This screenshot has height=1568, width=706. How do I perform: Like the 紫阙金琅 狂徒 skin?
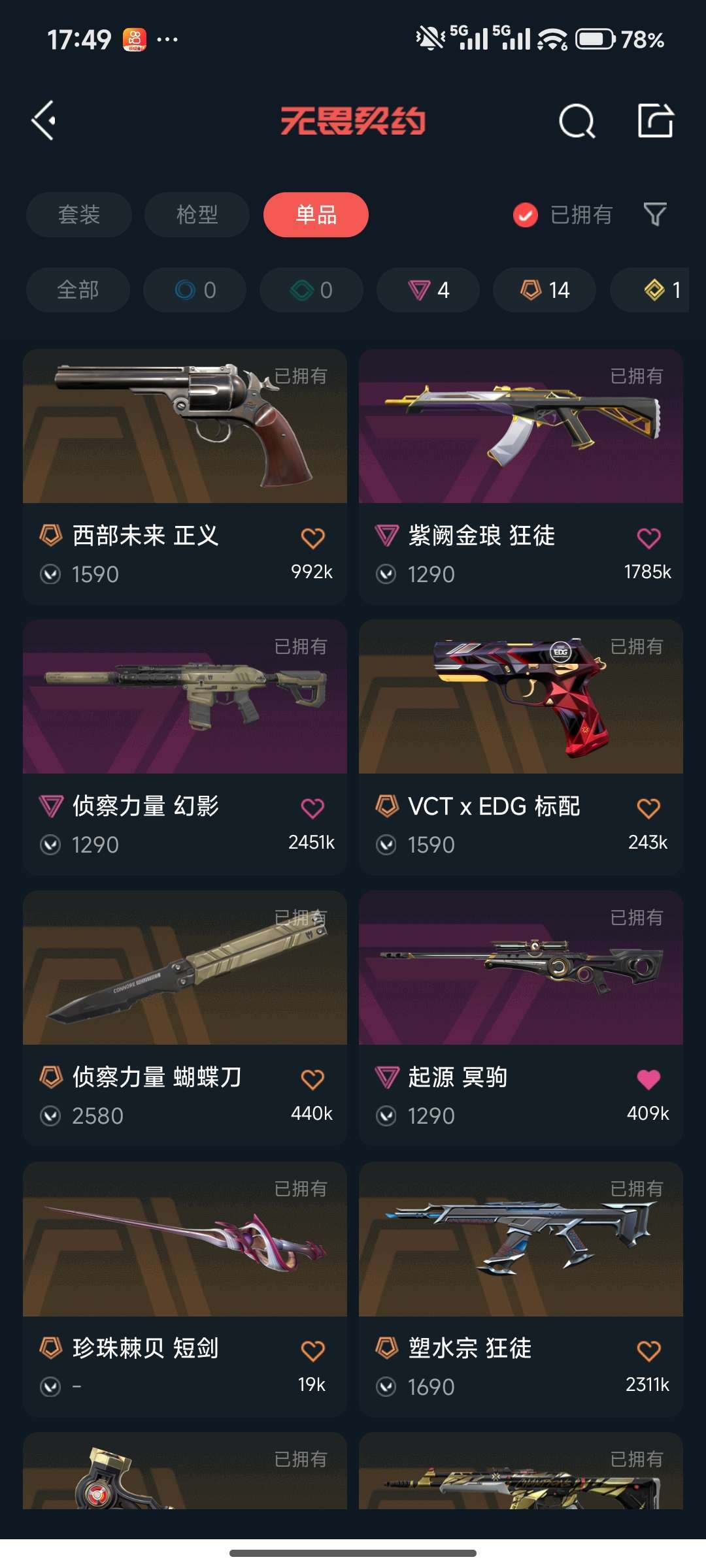648,538
